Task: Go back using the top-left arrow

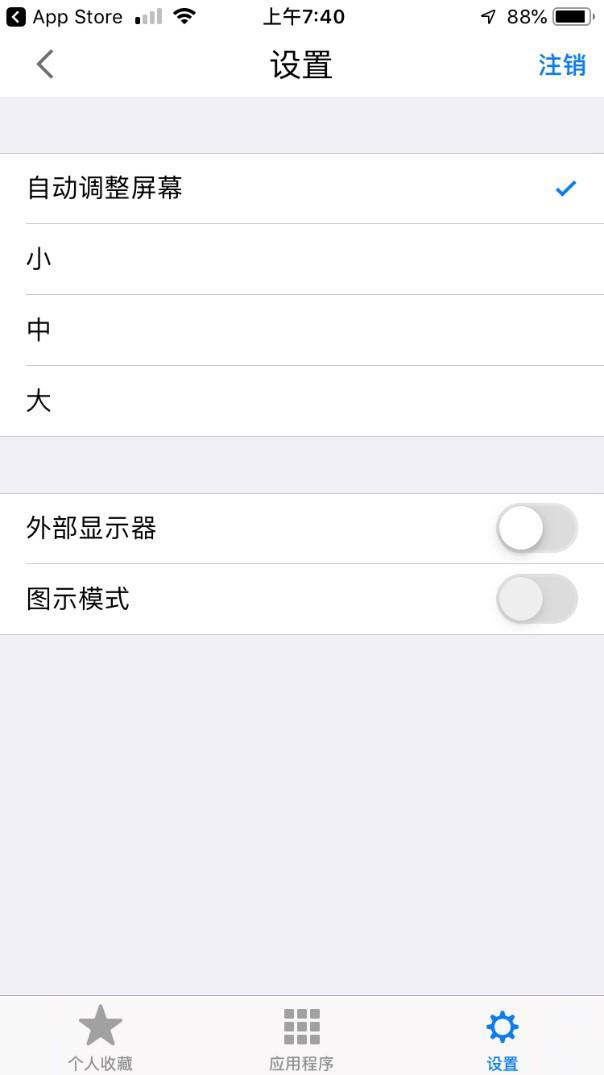Action: pos(45,65)
